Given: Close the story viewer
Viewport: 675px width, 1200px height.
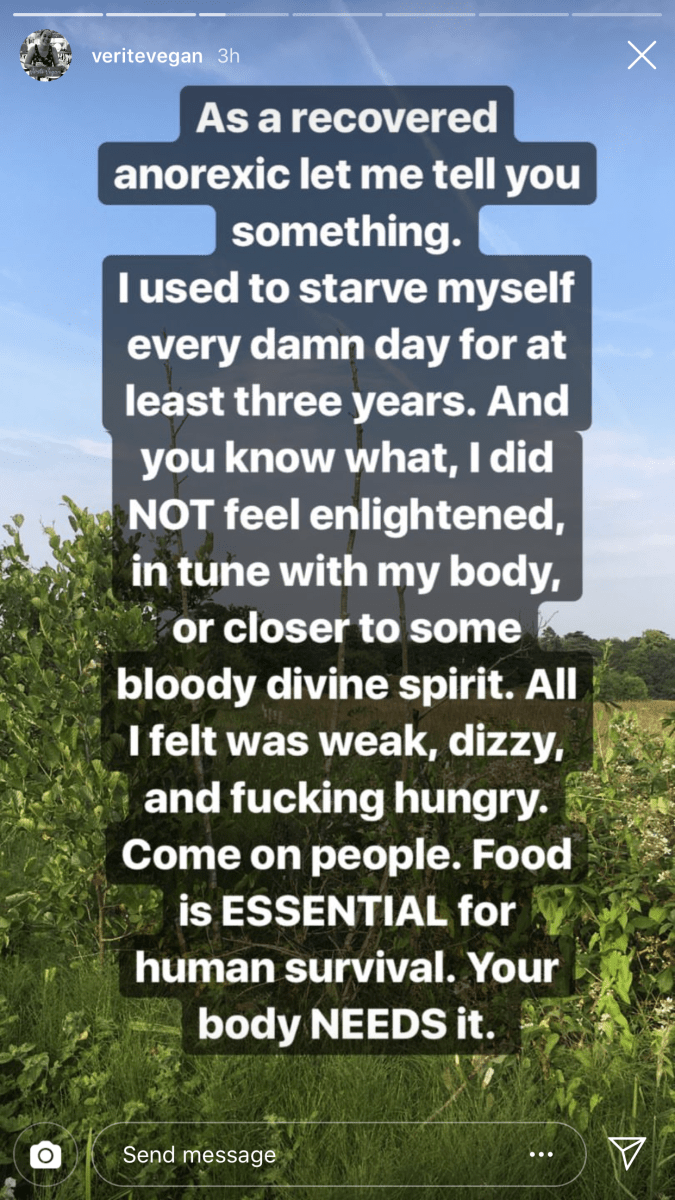Looking at the screenshot, I should 641,55.
